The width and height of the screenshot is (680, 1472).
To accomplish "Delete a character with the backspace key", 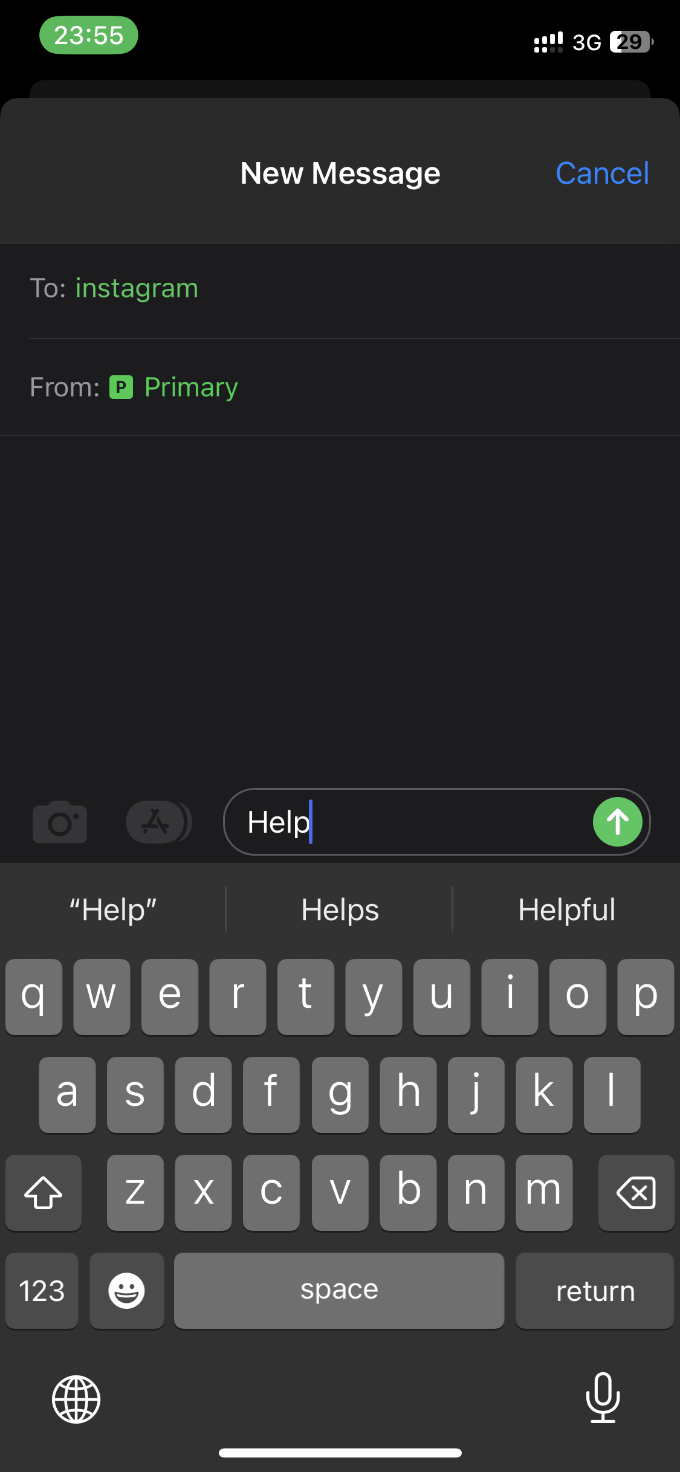I will pos(635,1192).
